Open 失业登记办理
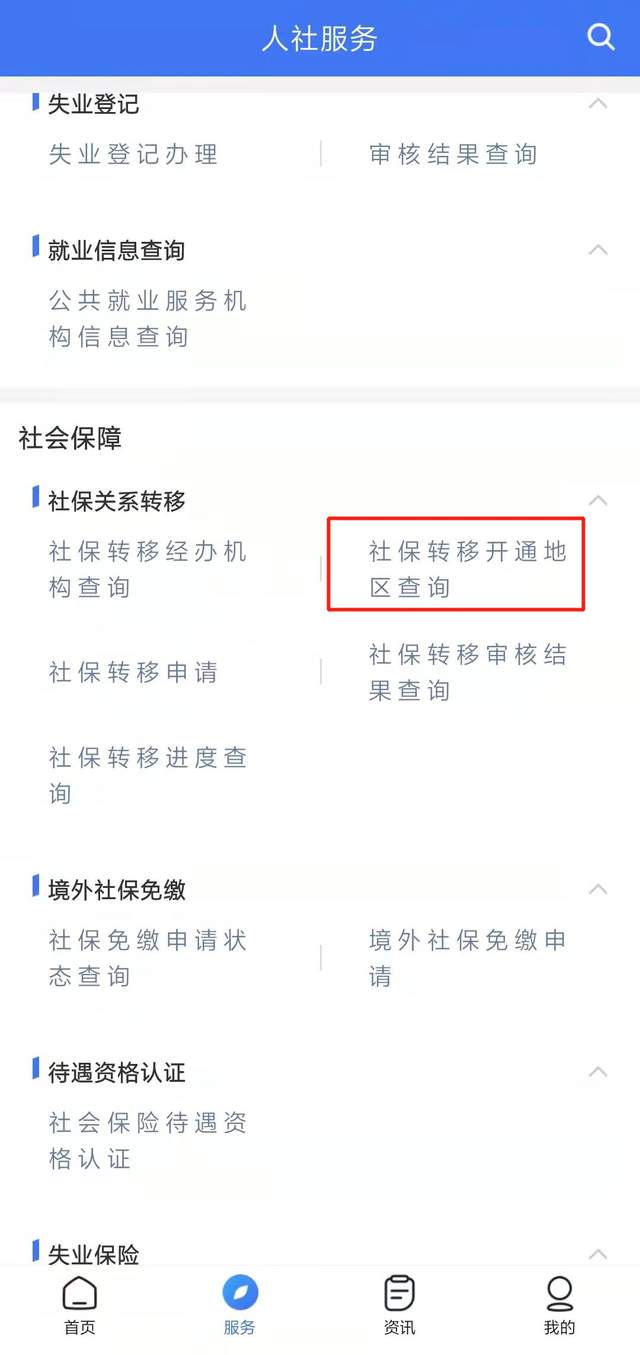640x1355 pixels. click(x=133, y=154)
